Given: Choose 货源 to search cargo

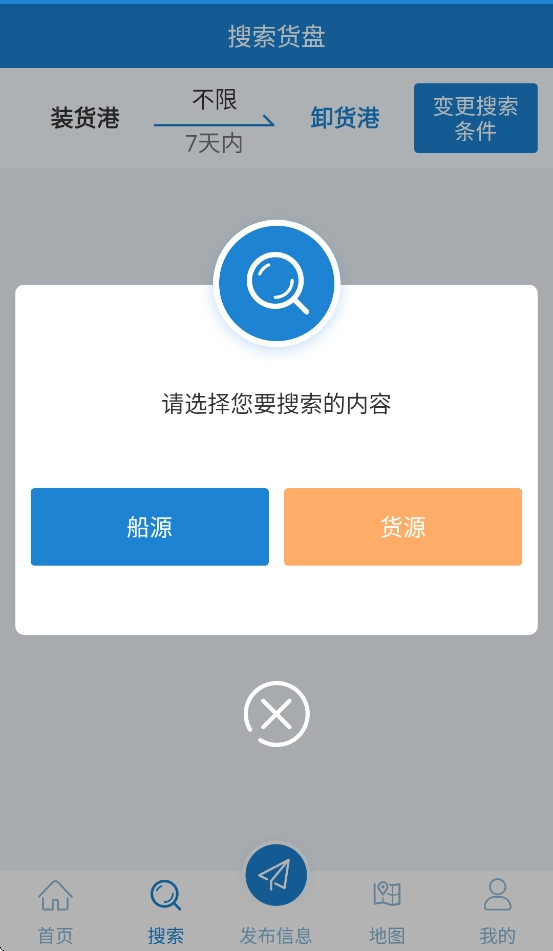Looking at the screenshot, I should pos(403,526).
